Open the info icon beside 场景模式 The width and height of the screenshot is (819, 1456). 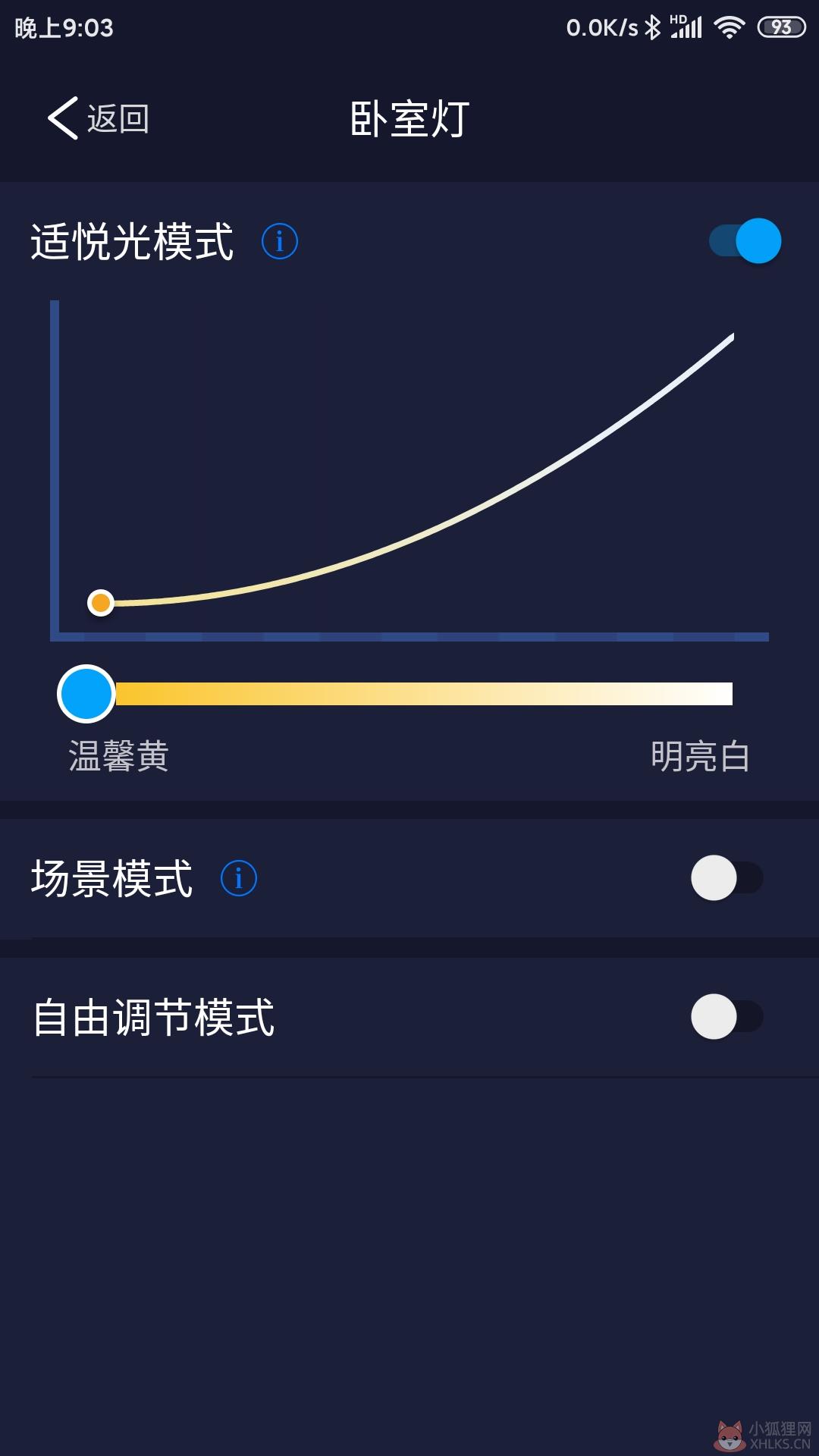239,879
